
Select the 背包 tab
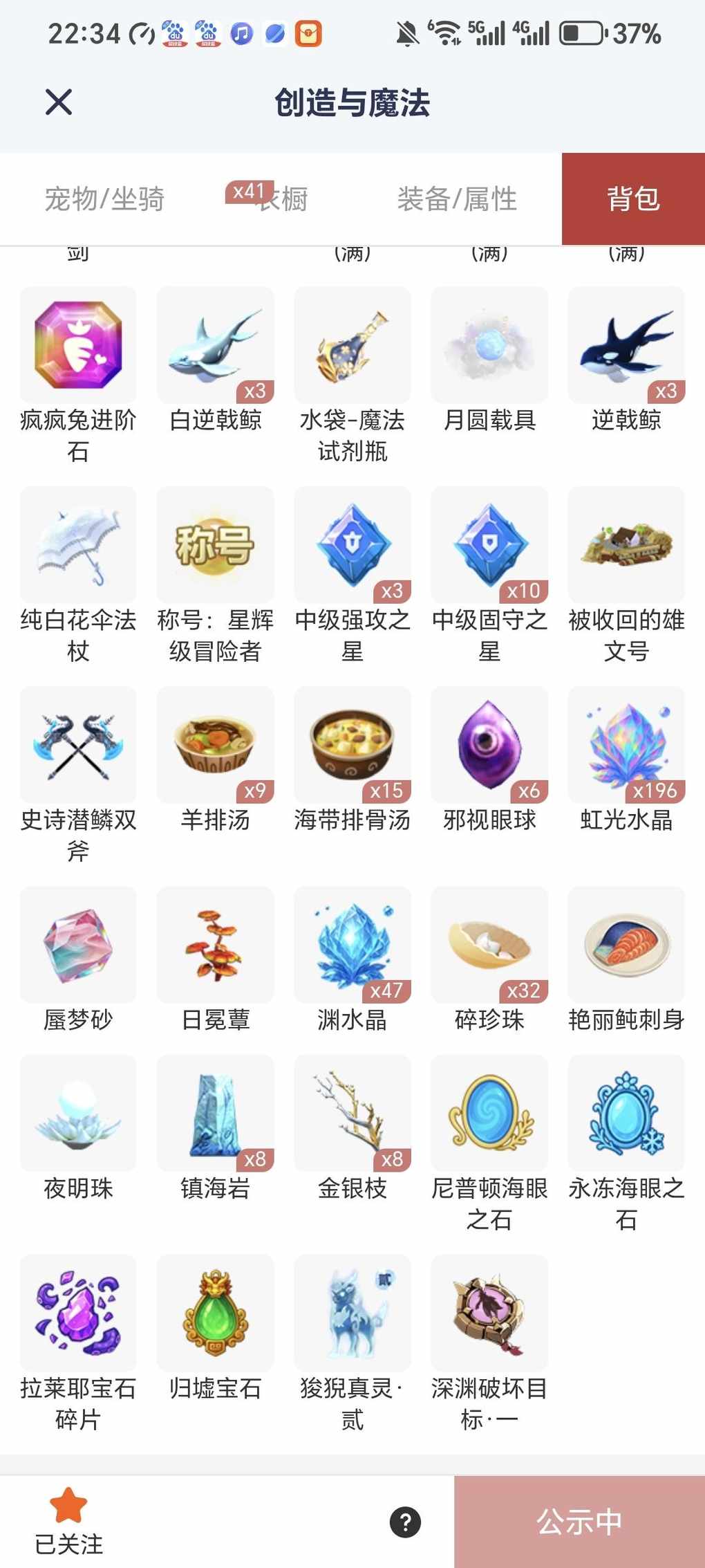(x=633, y=199)
